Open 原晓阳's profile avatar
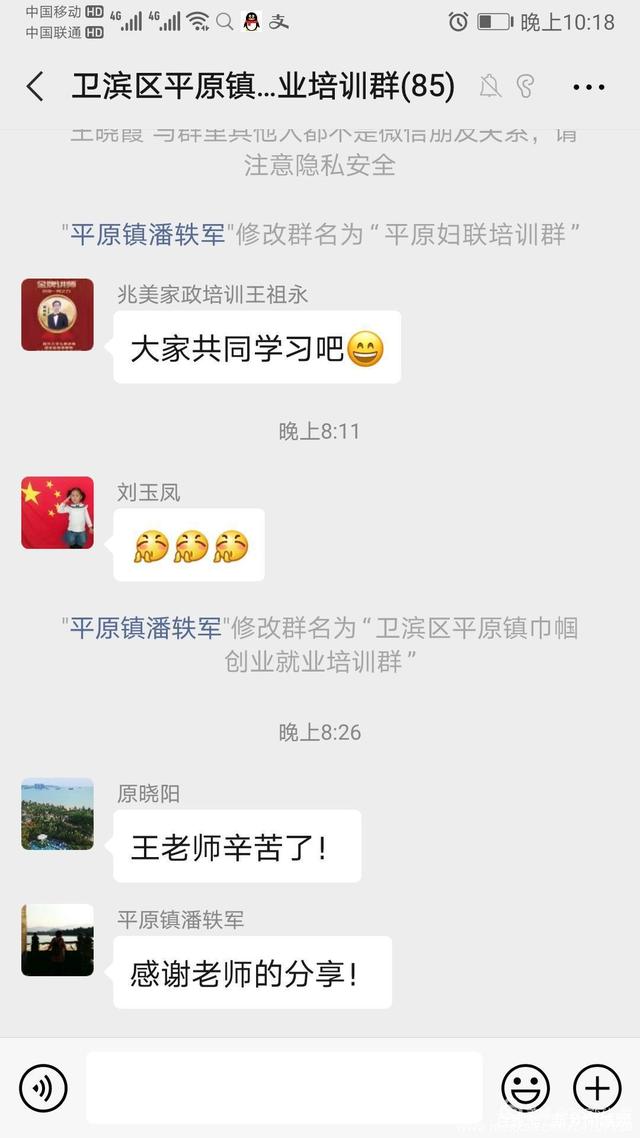 57,814
